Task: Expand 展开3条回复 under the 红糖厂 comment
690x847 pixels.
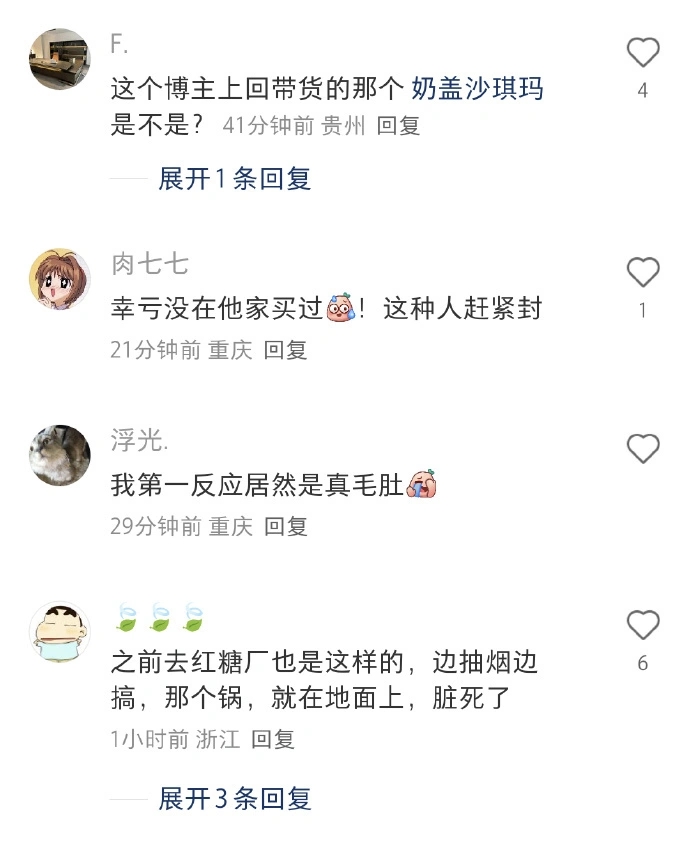Action: coord(234,799)
